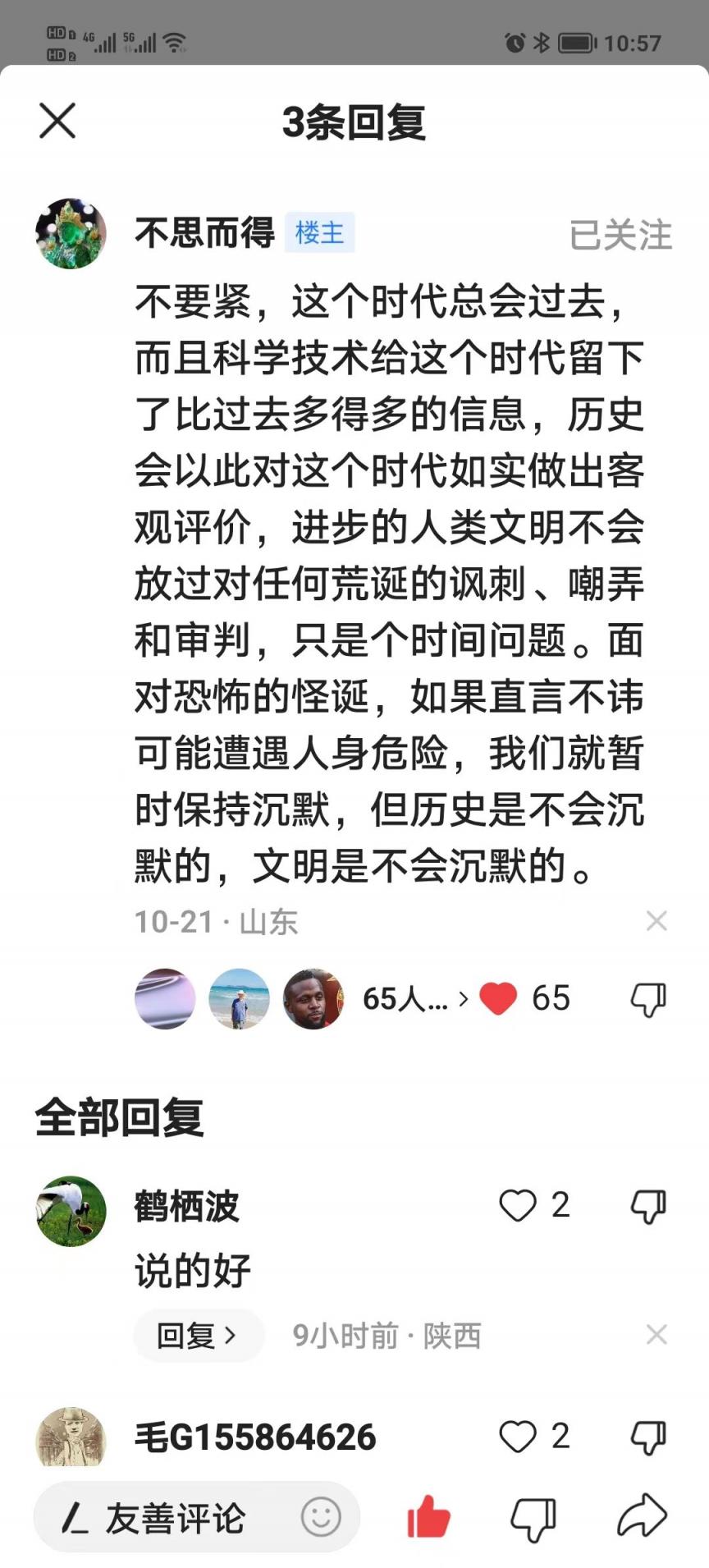Dislike 鹤栖波's reply
The height and width of the screenshot is (1568, 709).
[x=648, y=1207]
